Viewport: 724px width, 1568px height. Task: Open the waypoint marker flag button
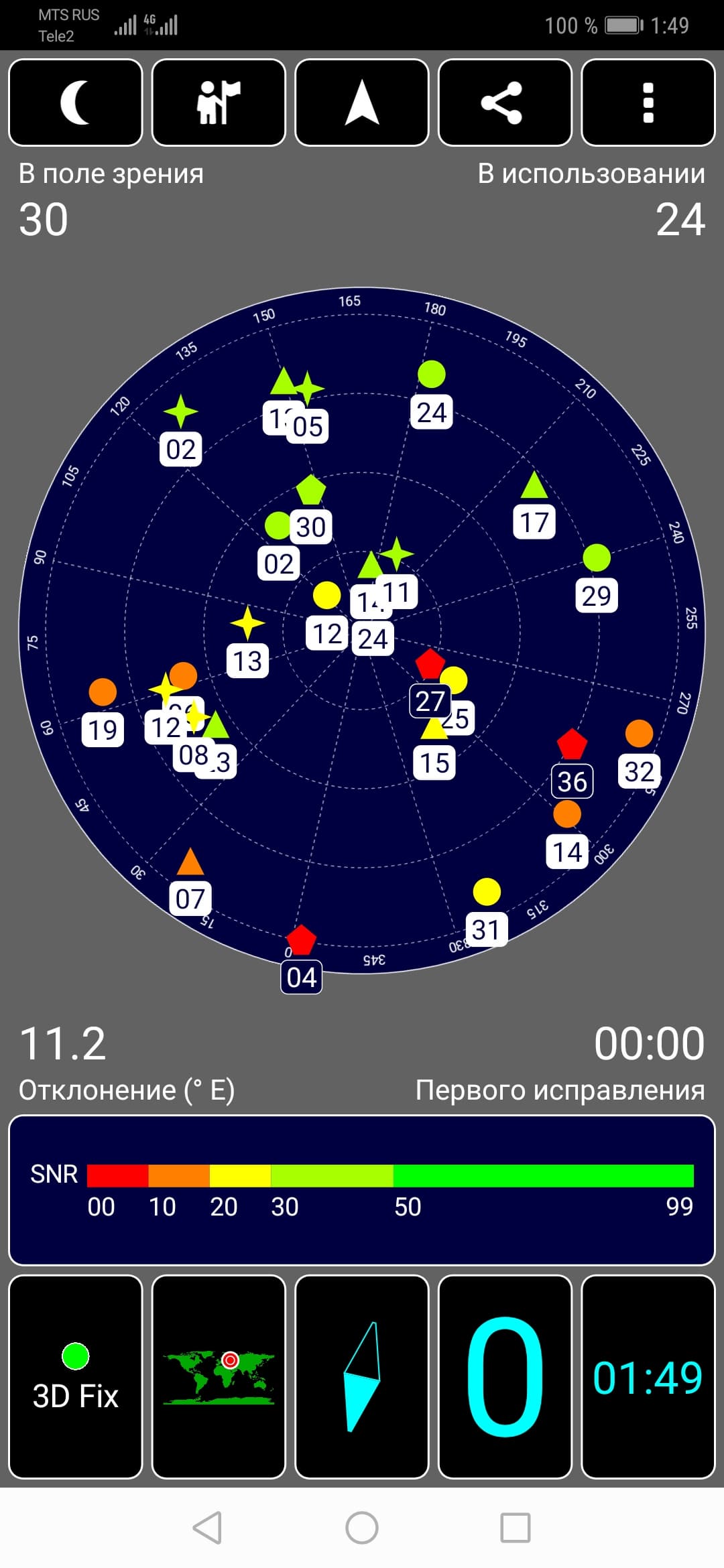coord(219,103)
